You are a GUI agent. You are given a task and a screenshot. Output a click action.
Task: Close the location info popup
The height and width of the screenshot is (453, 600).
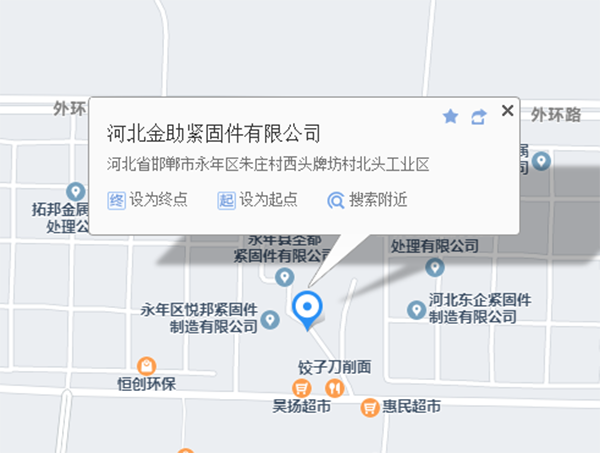pyautogui.click(x=507, y=111)
